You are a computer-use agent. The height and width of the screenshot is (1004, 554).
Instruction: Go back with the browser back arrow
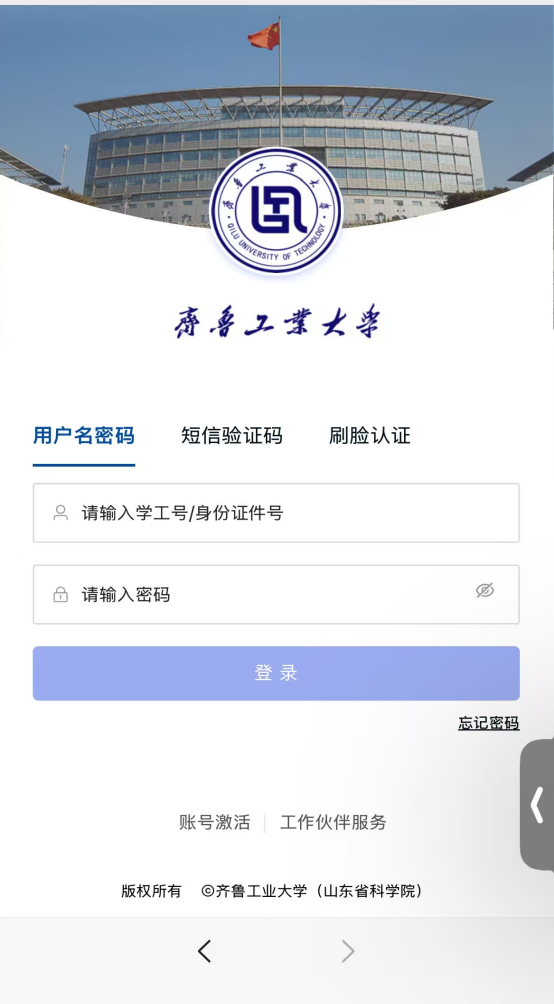(204, 951)
